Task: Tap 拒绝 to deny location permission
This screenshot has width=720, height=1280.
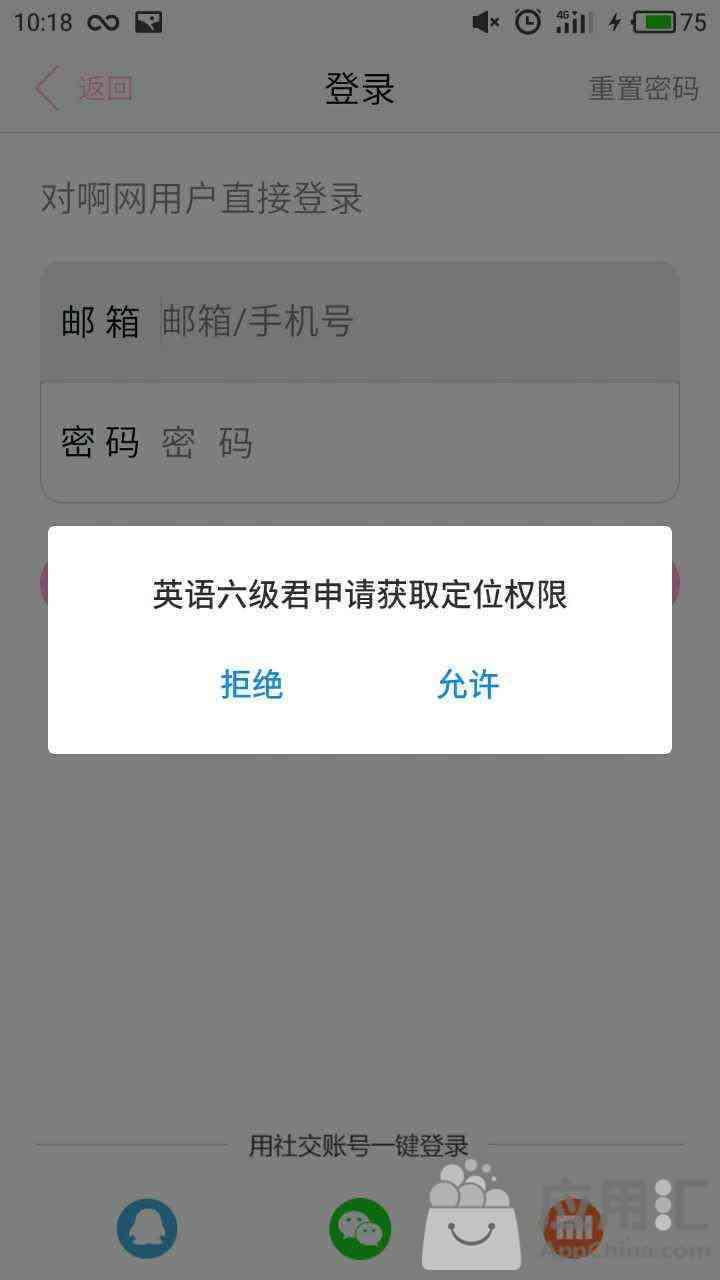Action: tap(252, 685)
